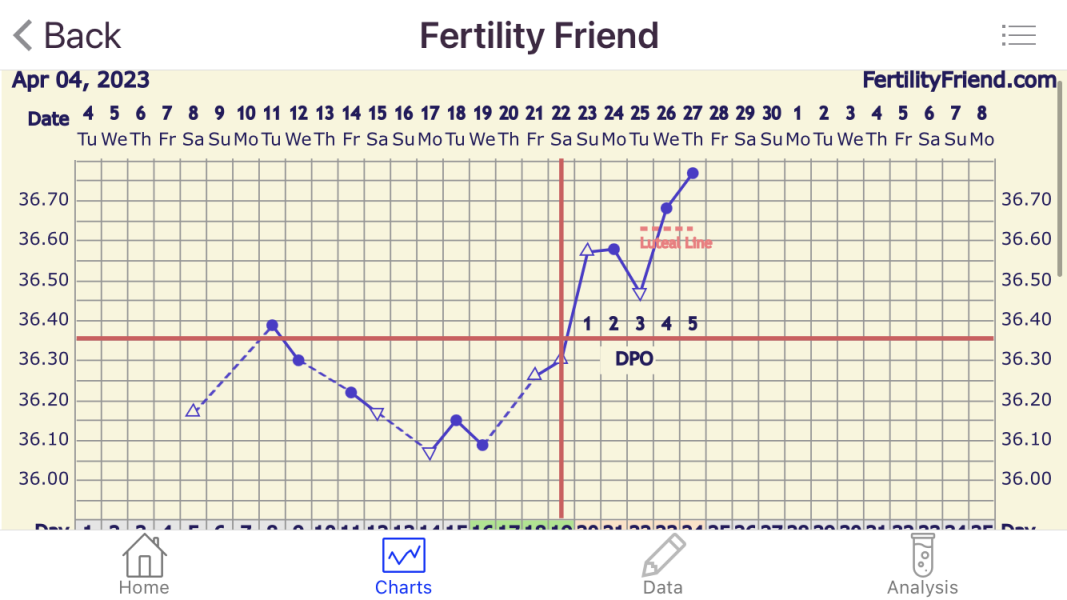
Task: Open the list menu icon
Action: [1018, 35]
